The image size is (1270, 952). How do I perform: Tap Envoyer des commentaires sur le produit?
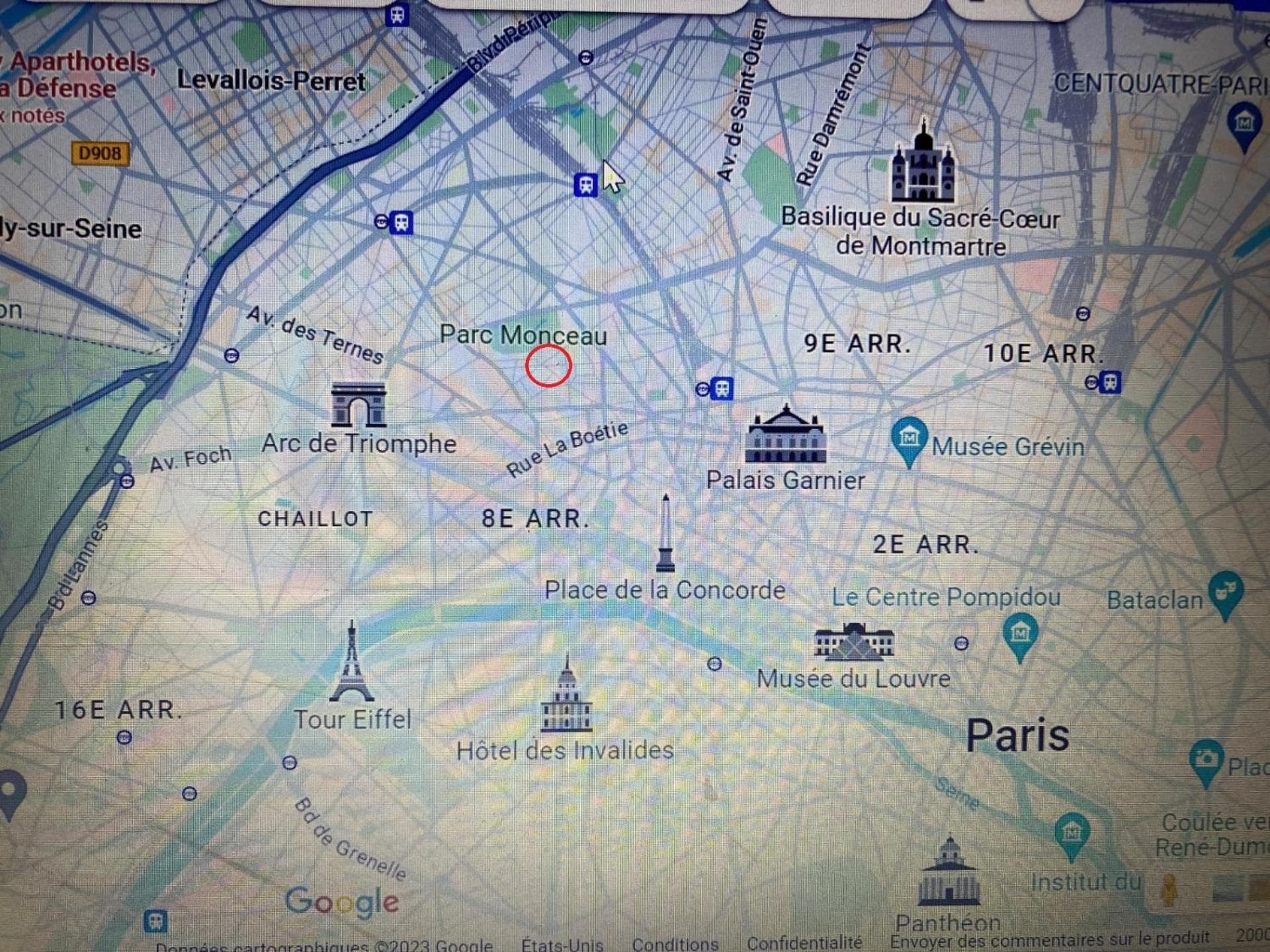coord(1049,939)
